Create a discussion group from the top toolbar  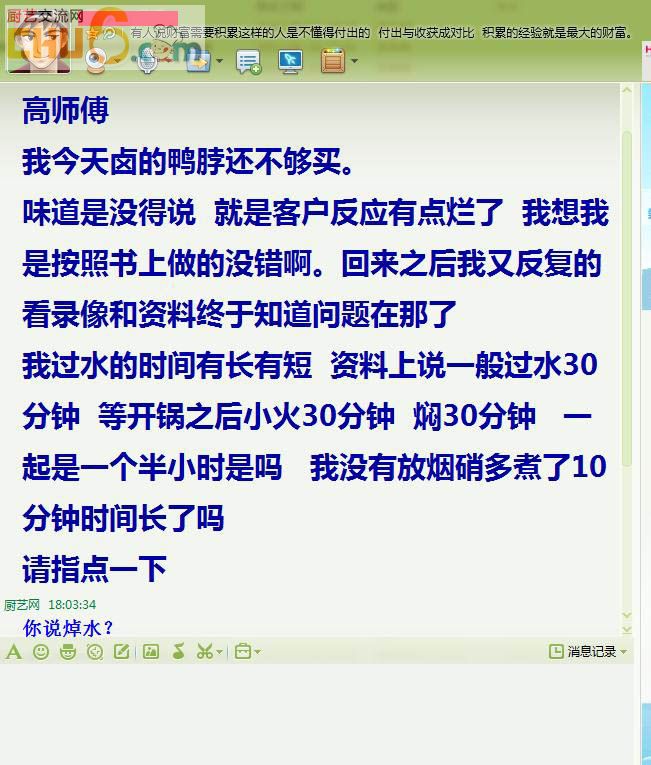pos(248,62)
